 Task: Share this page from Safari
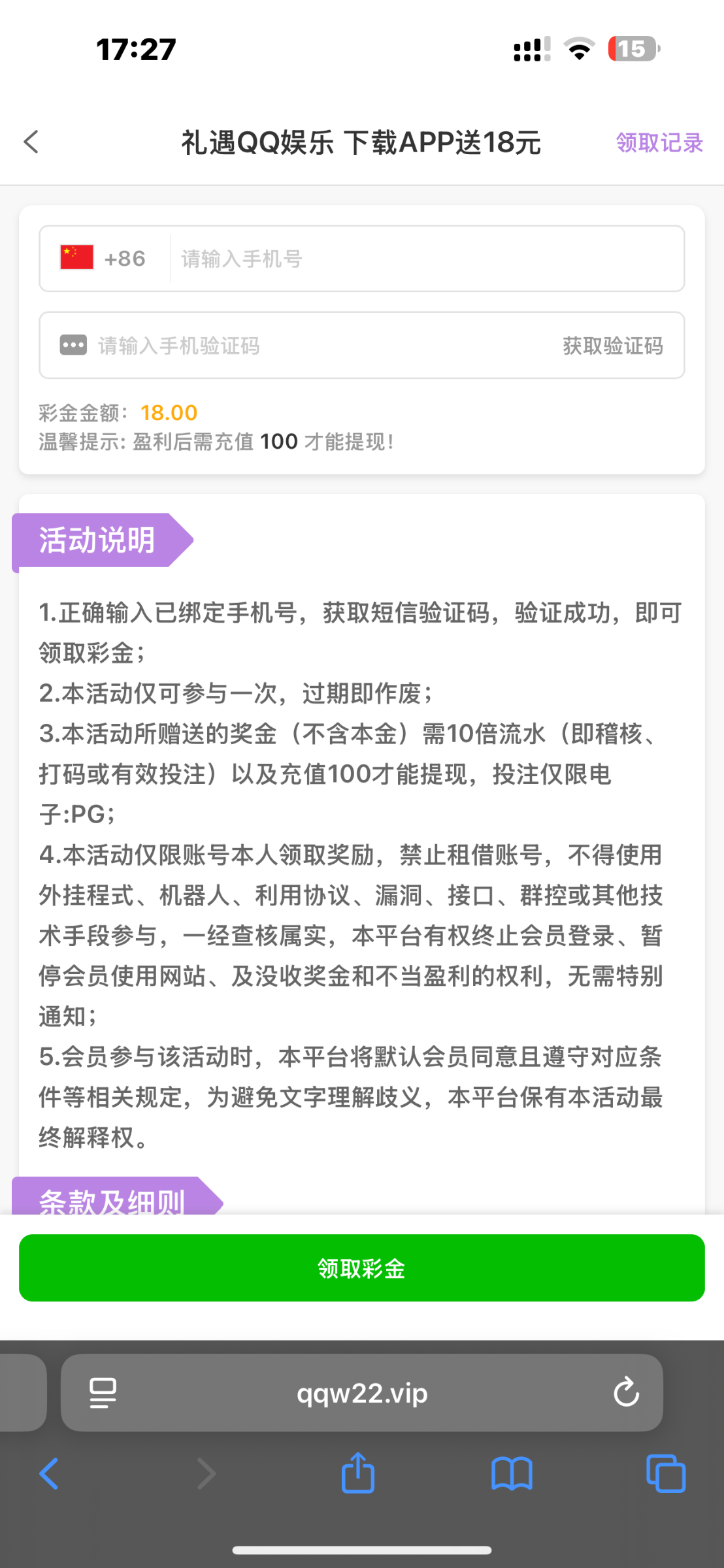coord(357,1473)
